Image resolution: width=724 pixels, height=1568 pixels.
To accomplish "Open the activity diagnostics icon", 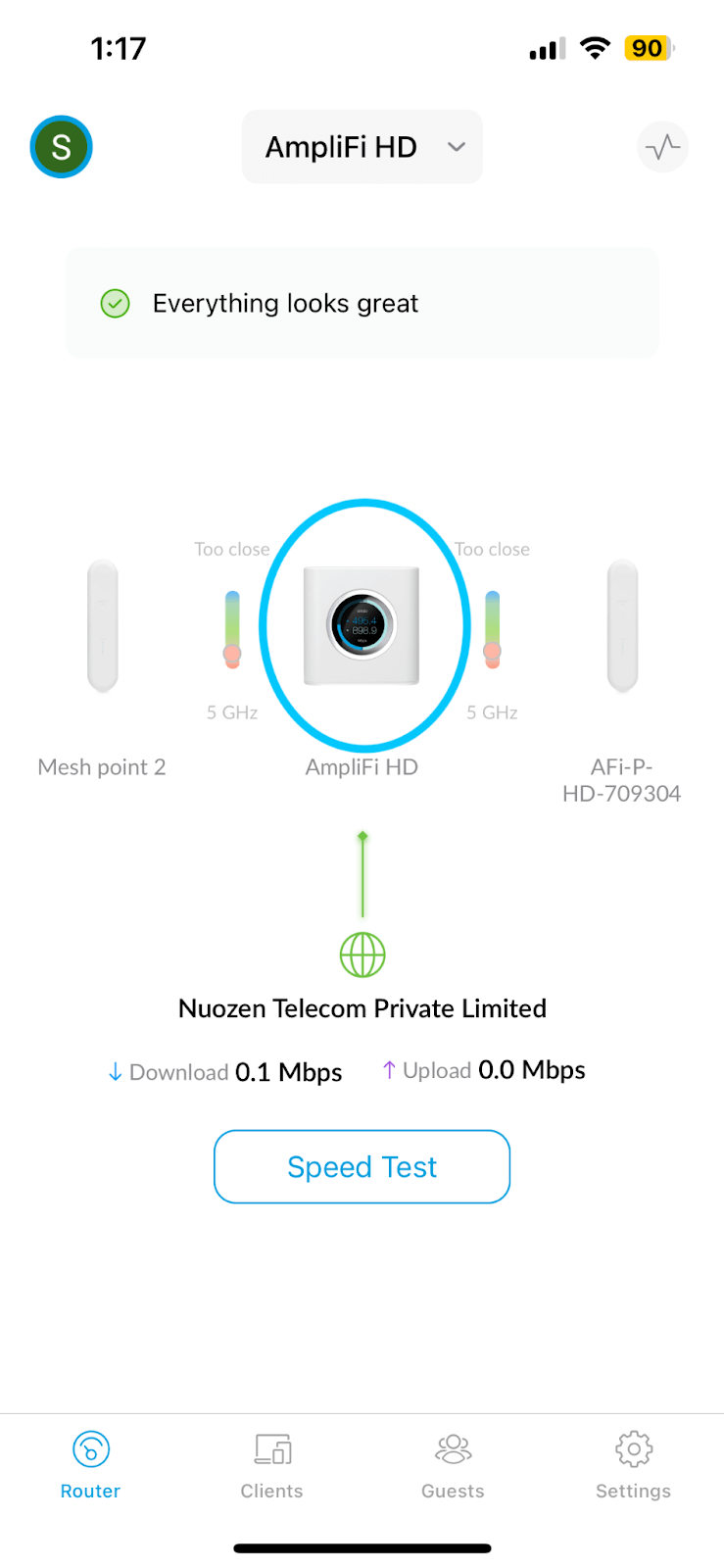I will pos(663,147).
